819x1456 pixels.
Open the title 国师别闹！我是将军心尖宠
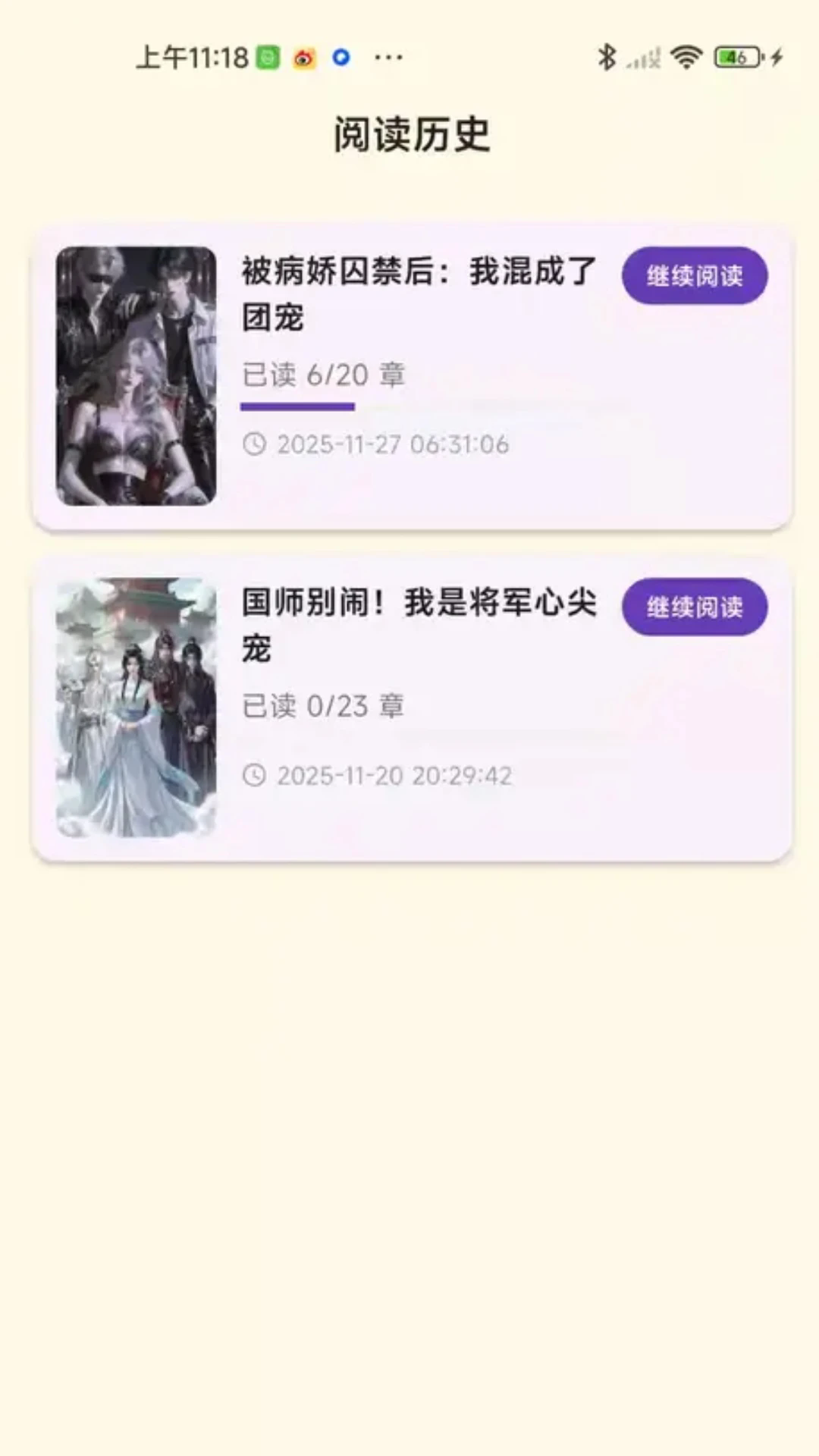click(418, 625)
